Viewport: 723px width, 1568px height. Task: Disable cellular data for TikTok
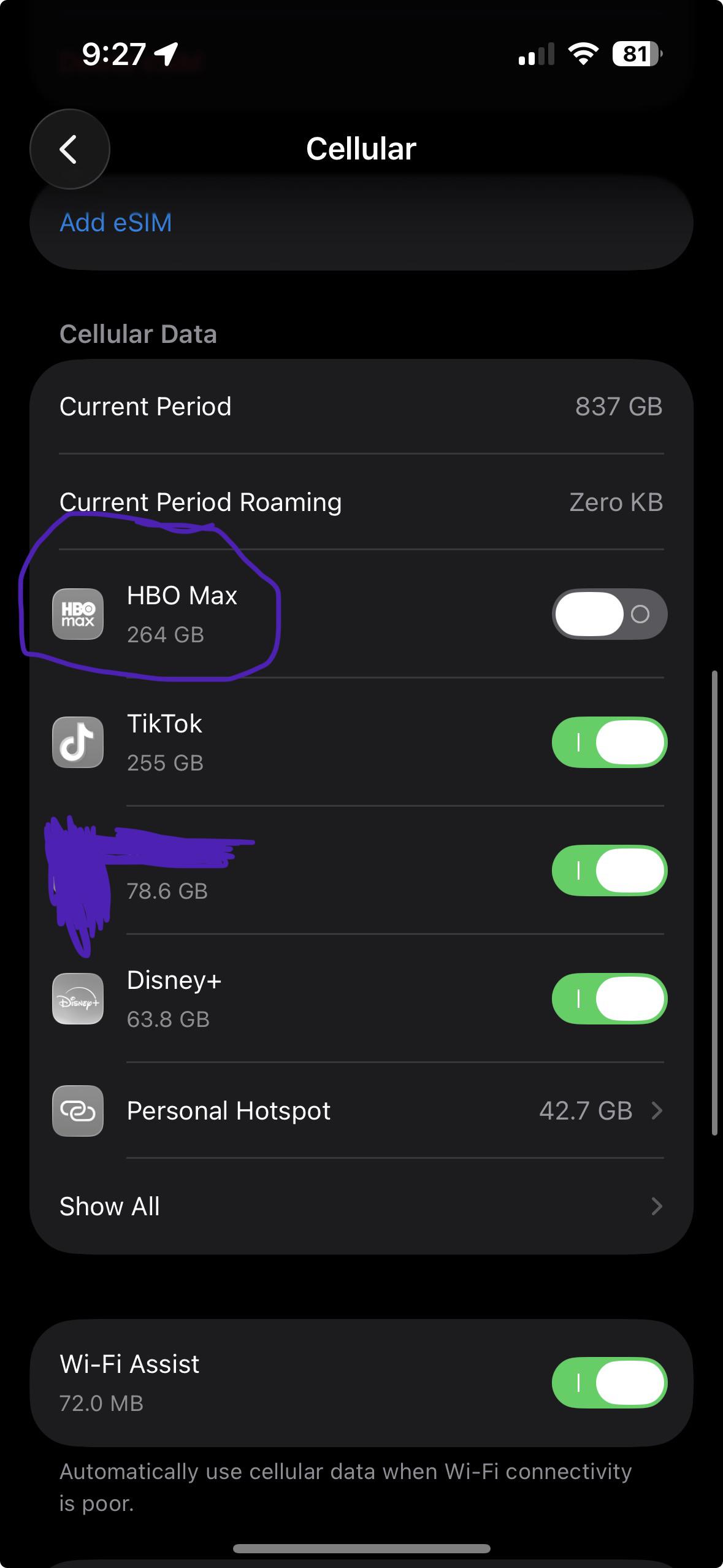(x=610, y=742)
